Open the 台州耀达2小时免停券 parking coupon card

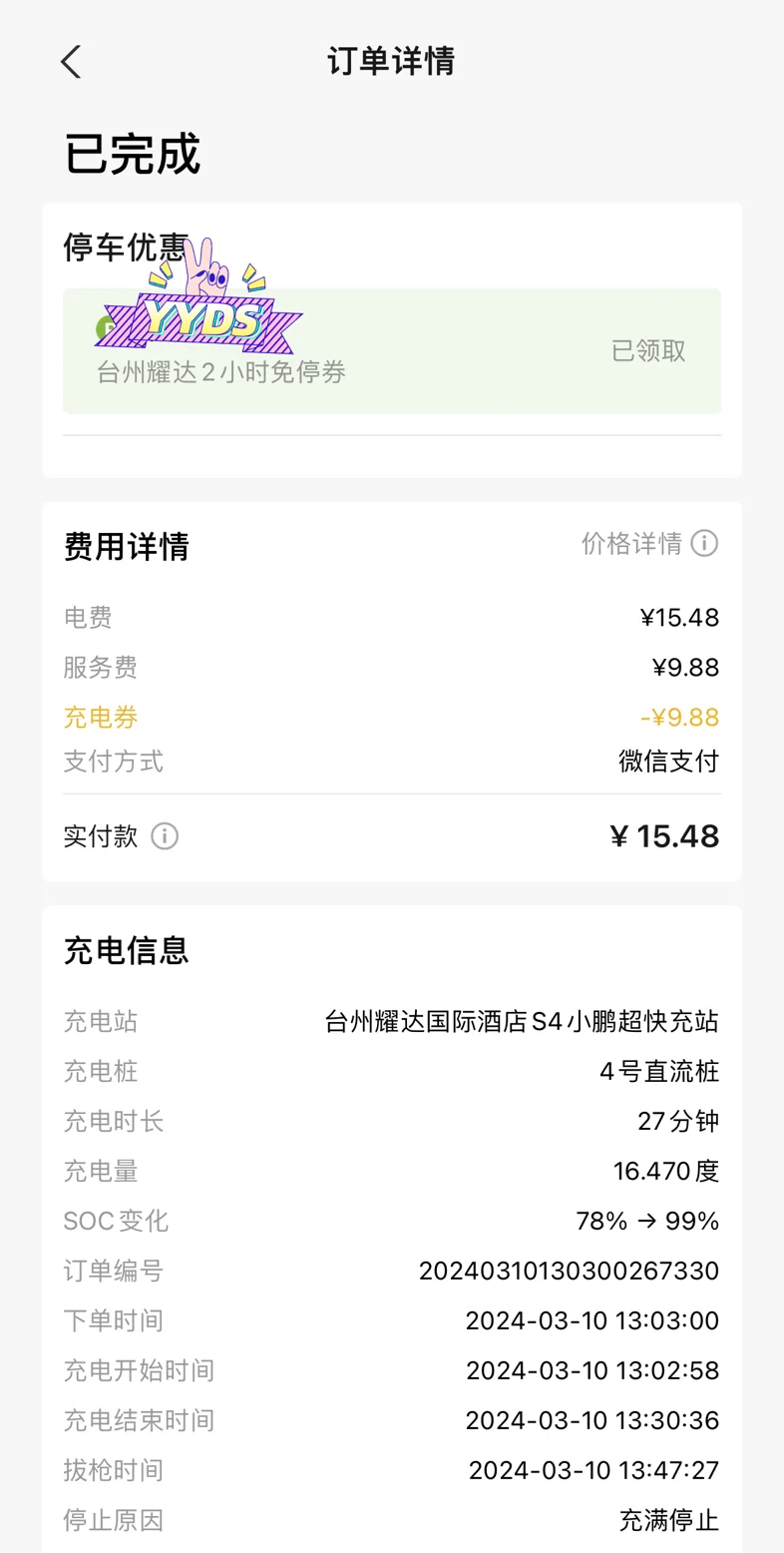tap(392, 351)
